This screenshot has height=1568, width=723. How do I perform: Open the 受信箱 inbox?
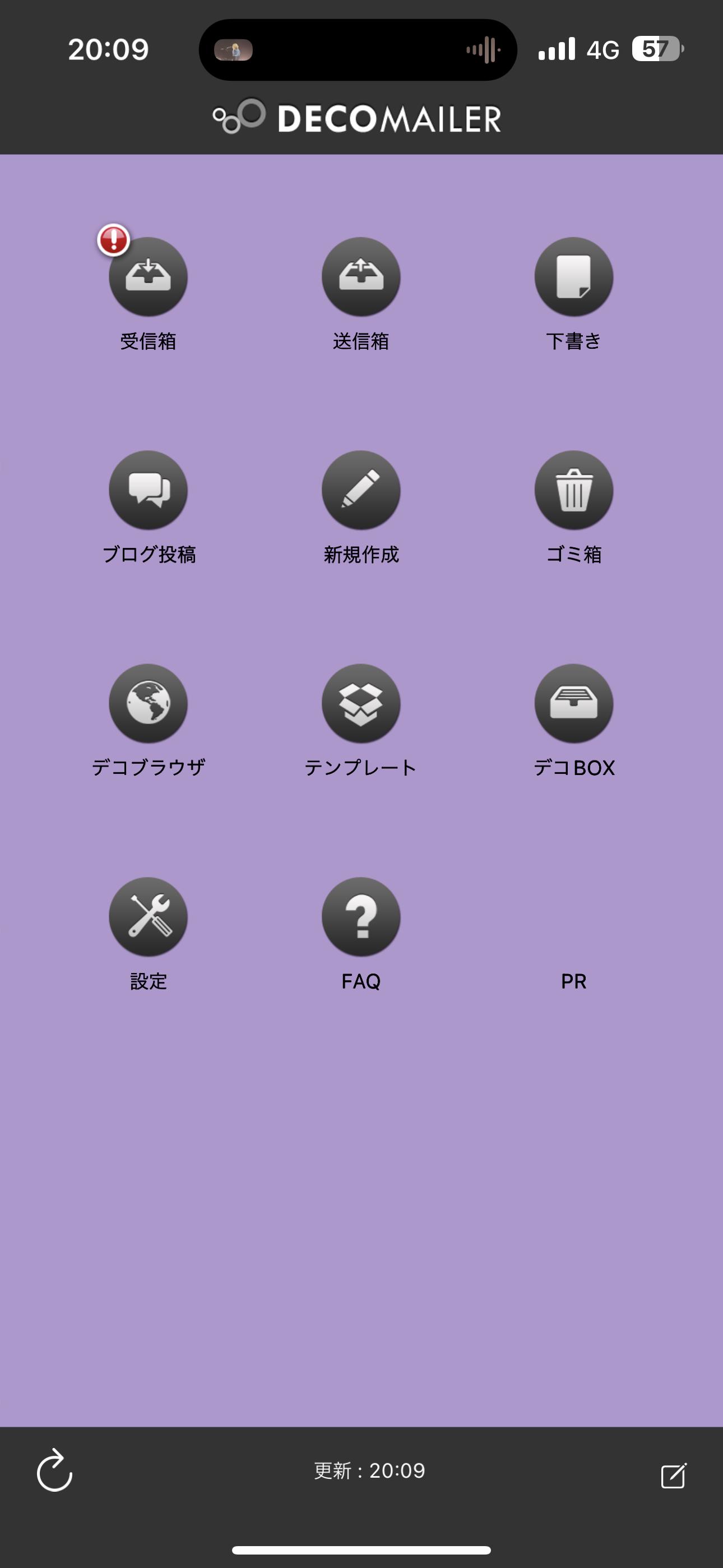pyautogui.click(x=148, y=277)
